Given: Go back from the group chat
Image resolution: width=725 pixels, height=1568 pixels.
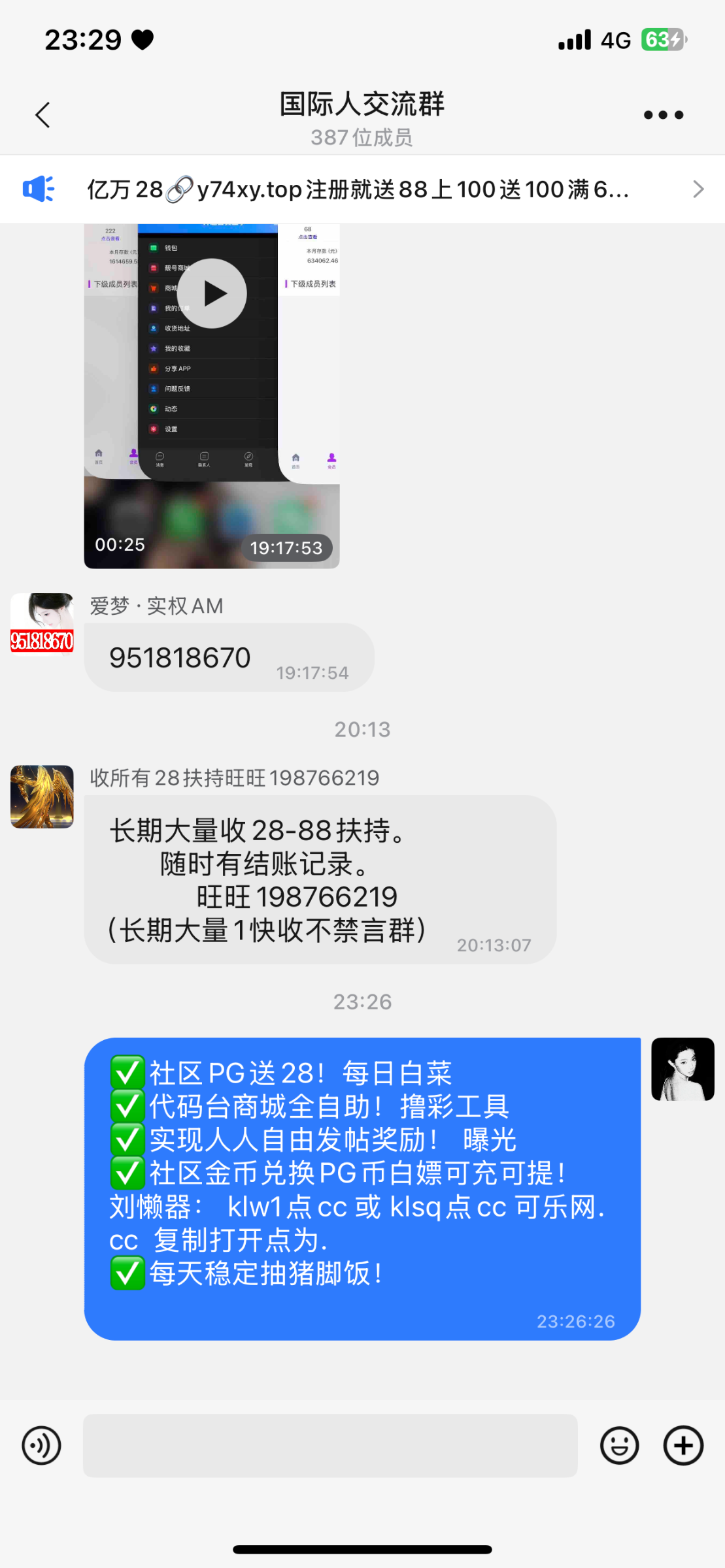Looking at the screenshot, I should pos(43,116).
